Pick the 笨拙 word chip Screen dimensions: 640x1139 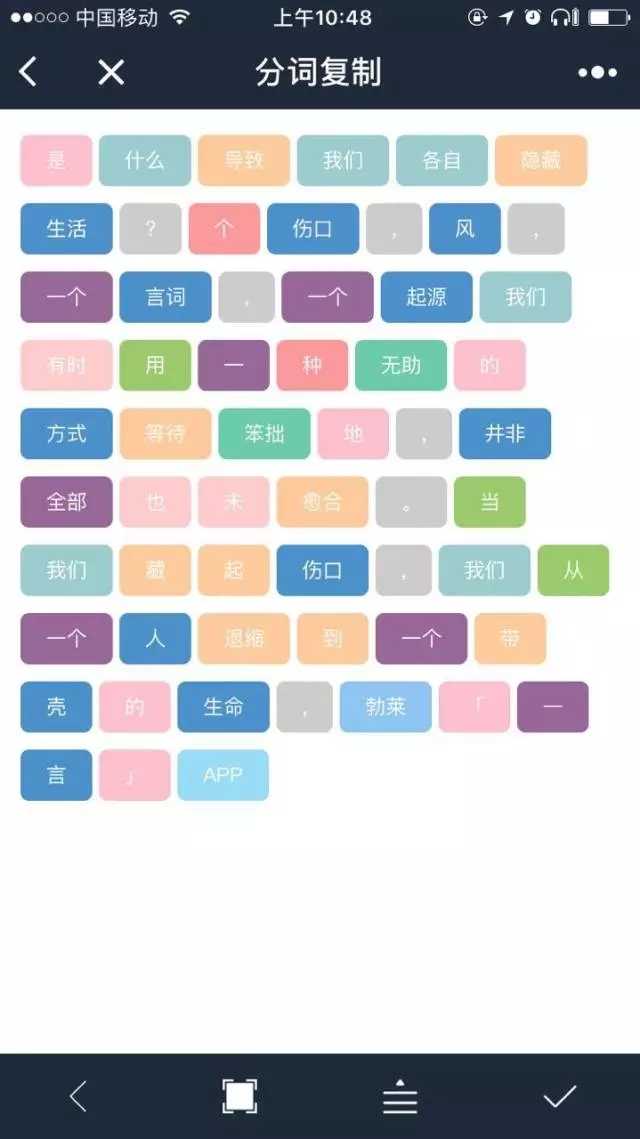click(x=264, y=434)
